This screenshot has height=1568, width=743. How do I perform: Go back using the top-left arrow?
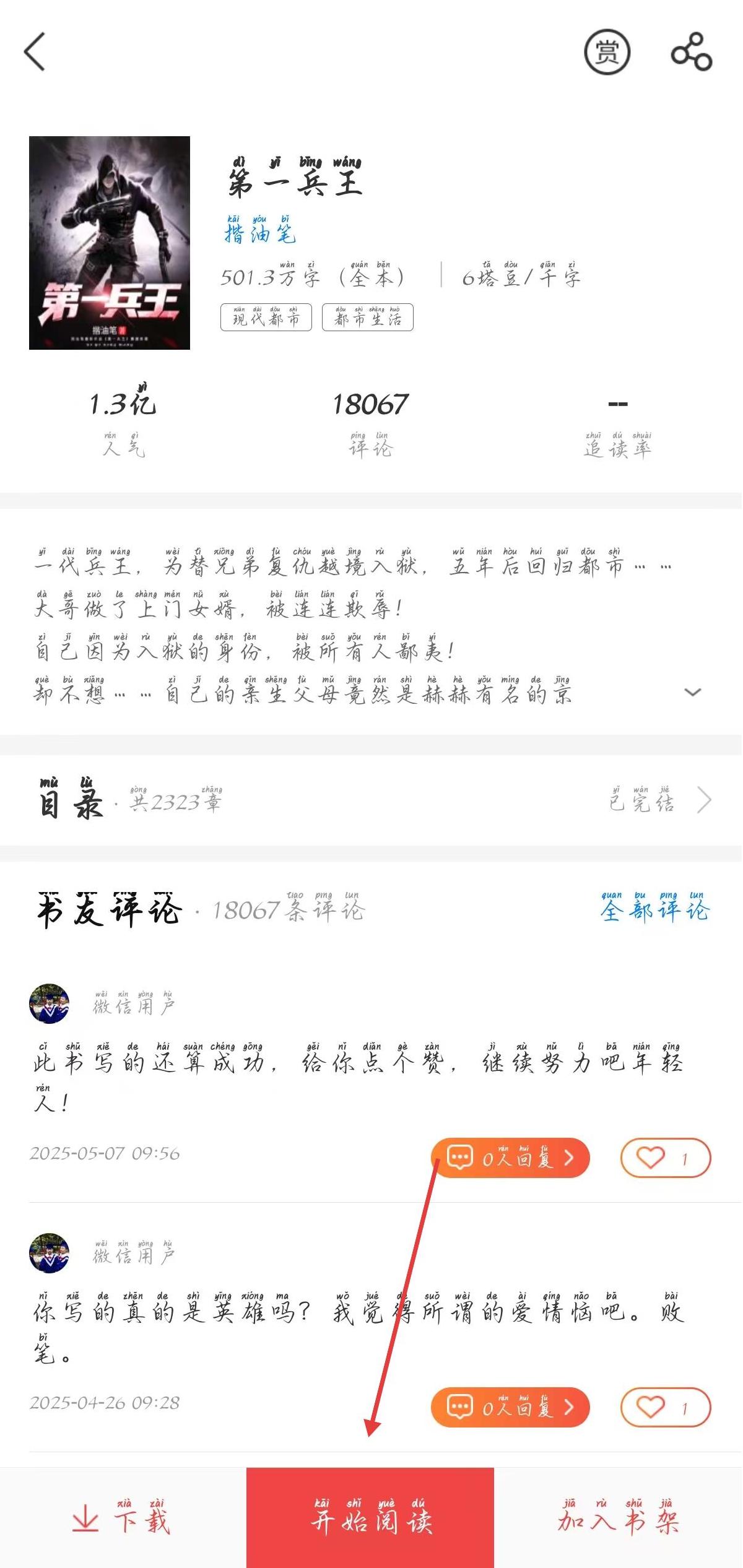coord(35,51)
